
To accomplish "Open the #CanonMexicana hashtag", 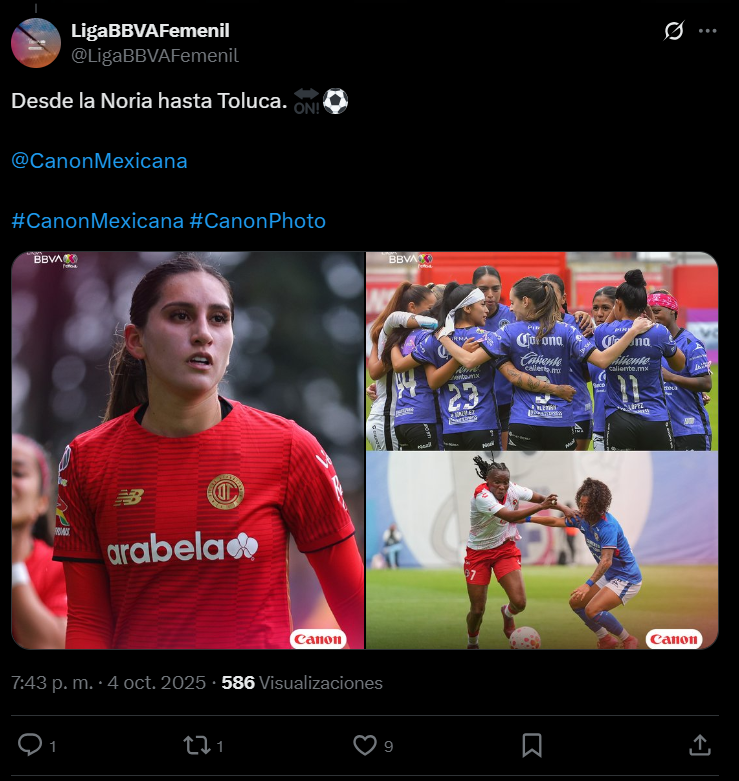I will click(x=97, y=220).
